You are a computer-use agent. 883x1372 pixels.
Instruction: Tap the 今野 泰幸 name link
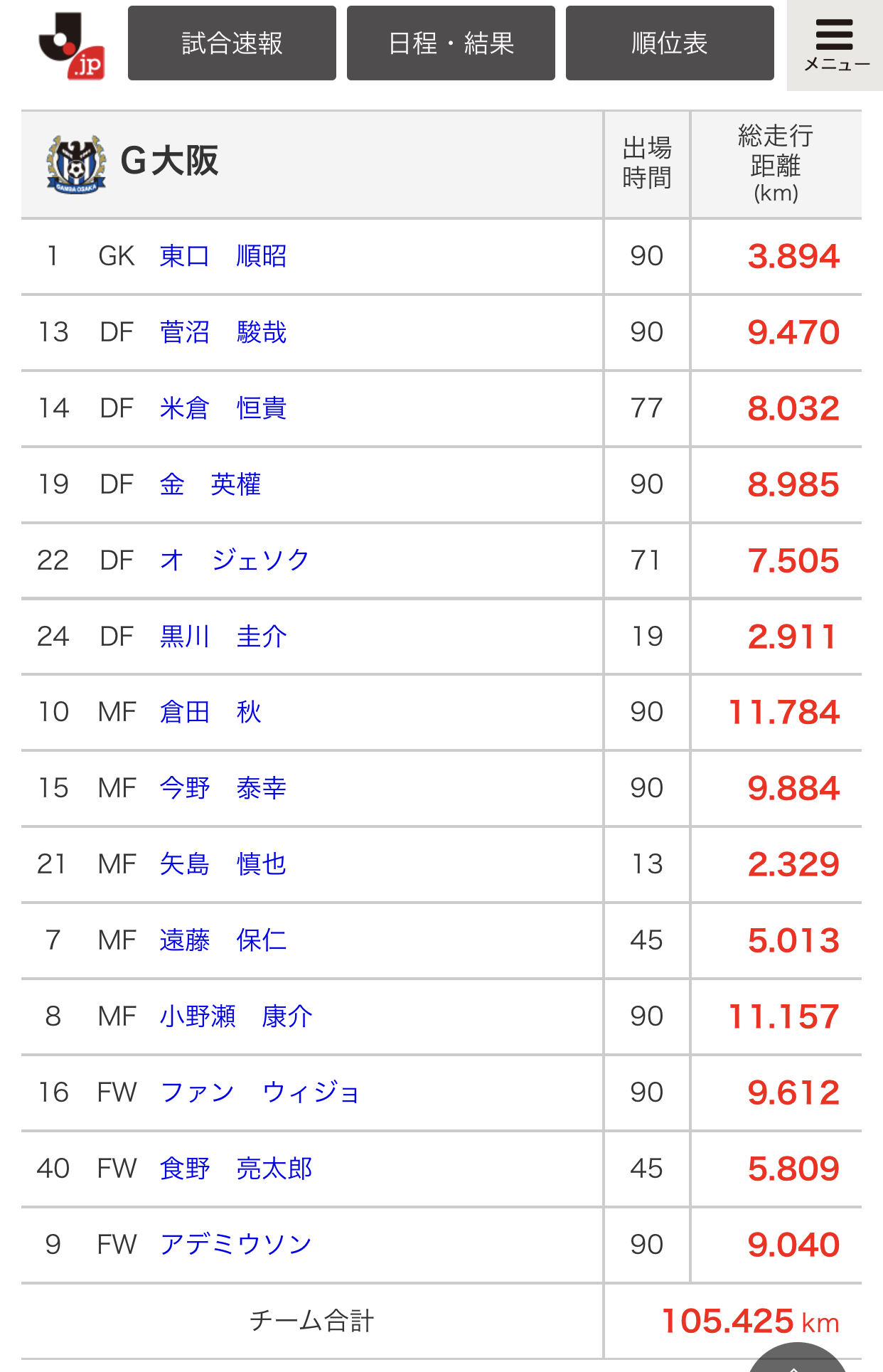(x=223, y=788)
